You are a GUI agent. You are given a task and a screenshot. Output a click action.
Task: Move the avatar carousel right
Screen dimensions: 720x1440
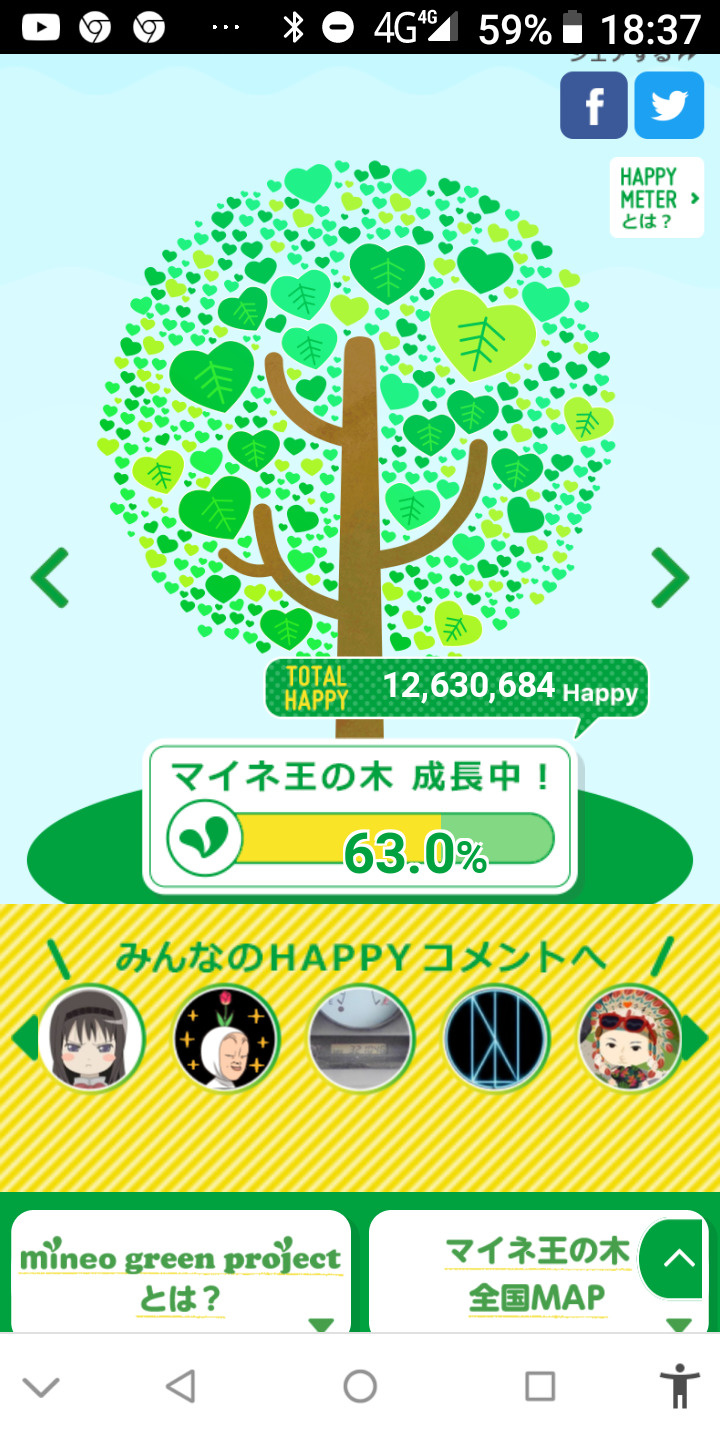[x=698, y=1038]
